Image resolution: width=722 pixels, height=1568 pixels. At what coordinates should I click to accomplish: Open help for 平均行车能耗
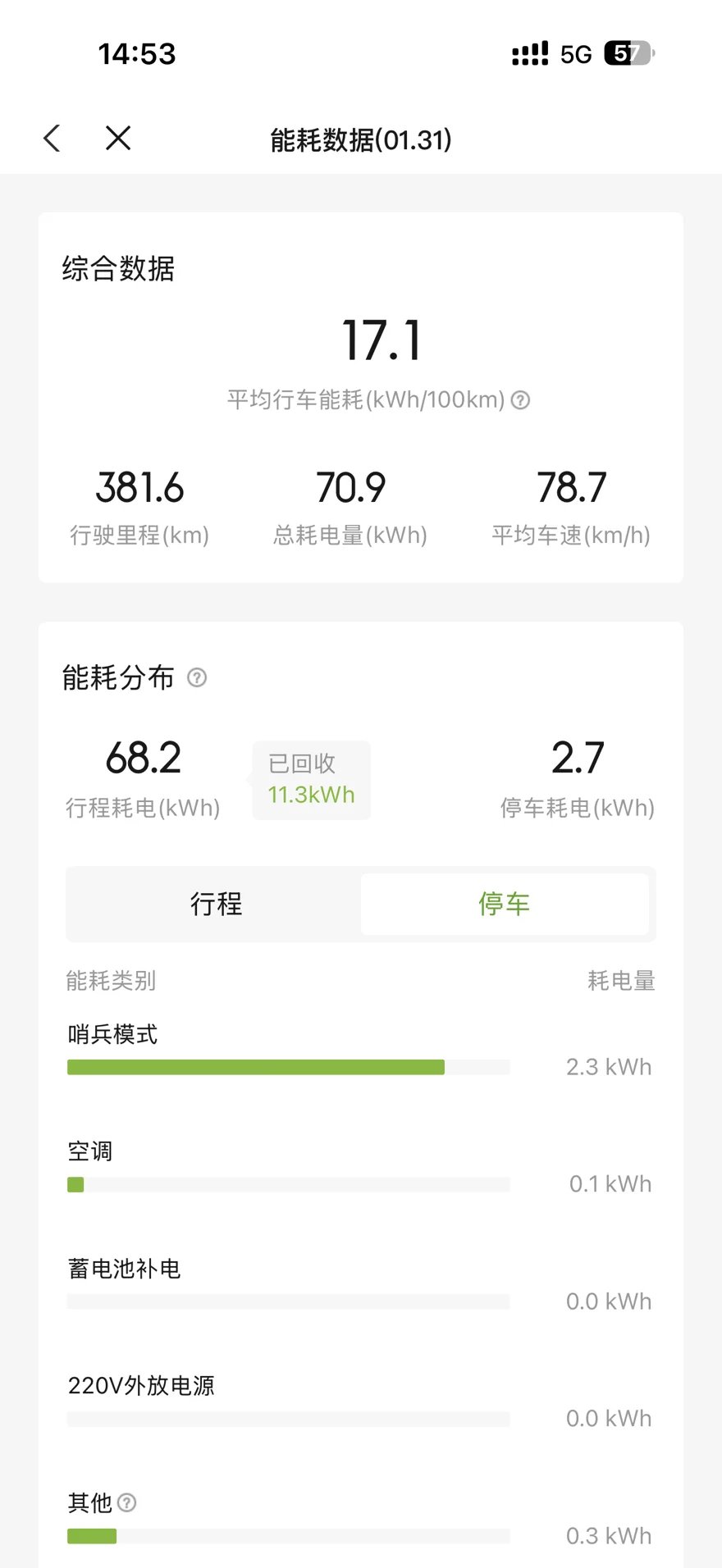coord(520,400)
